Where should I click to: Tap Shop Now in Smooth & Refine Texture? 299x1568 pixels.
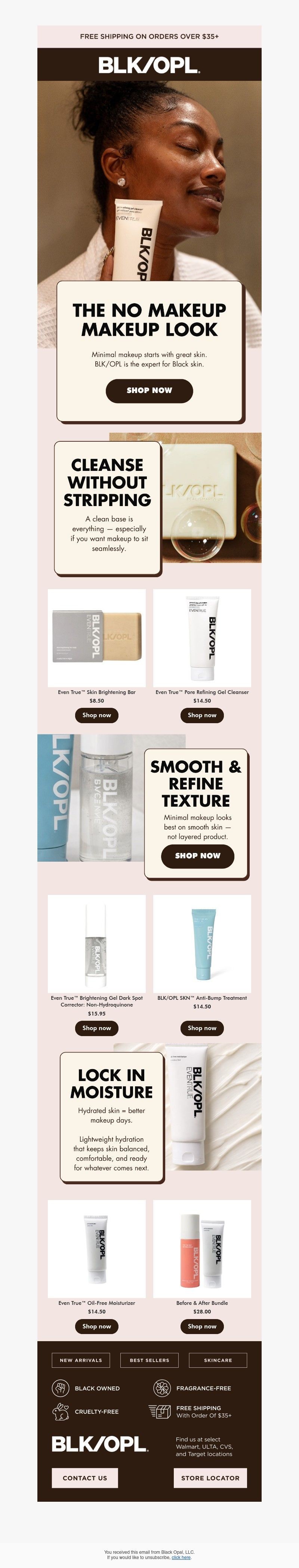point(197,855)
